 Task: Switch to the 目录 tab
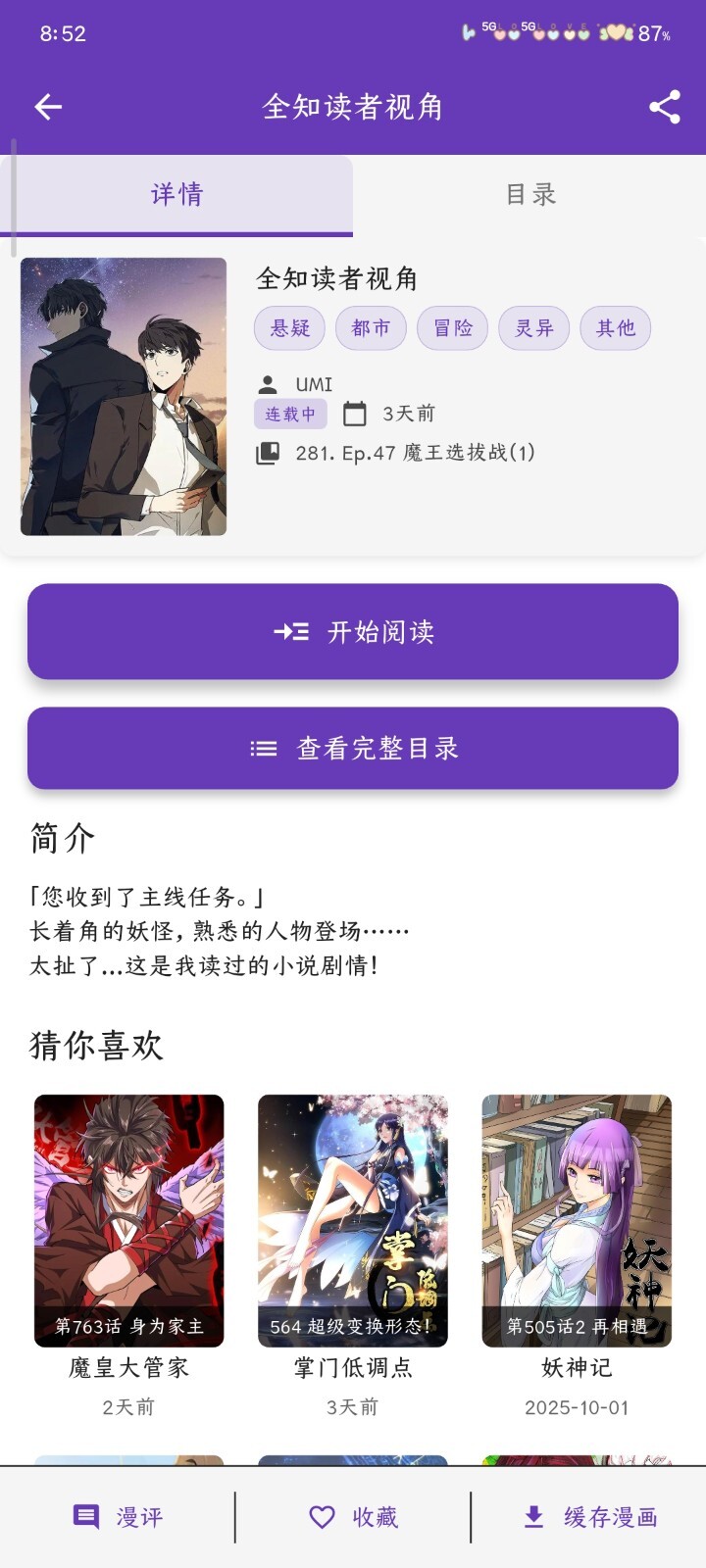530,195
